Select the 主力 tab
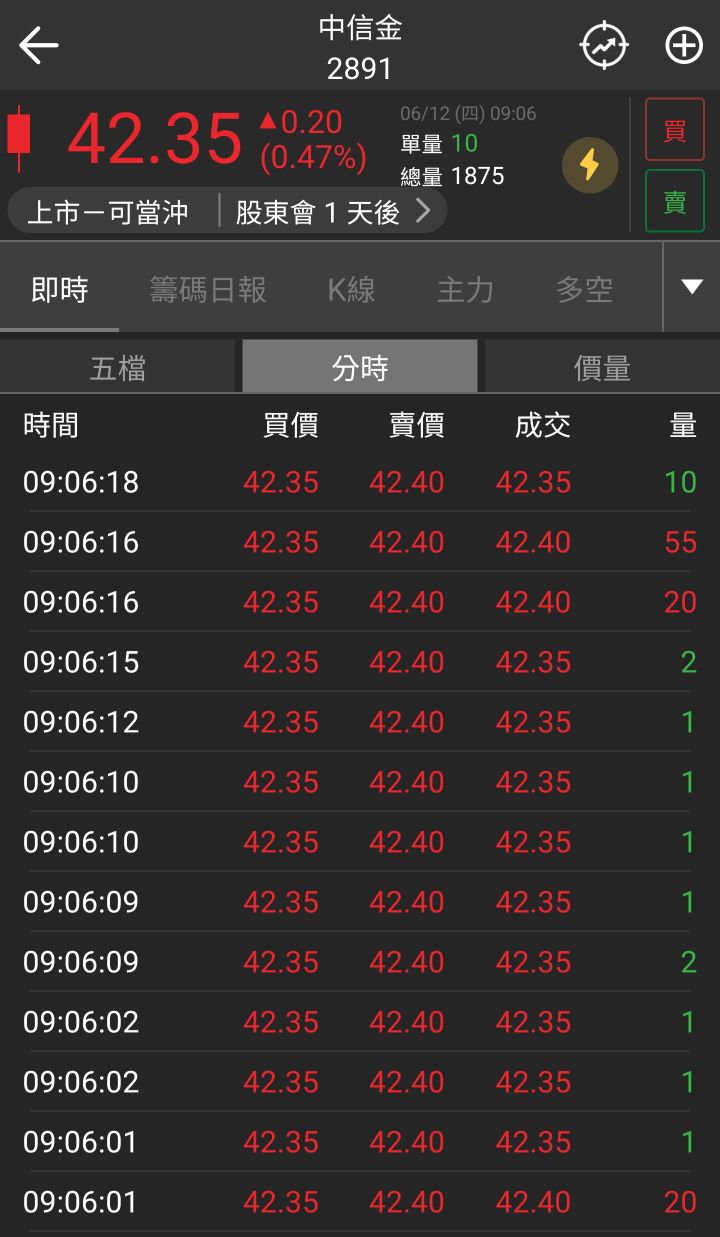Image resolution: width=720 pixels, height=1237 pixels. [465, 290]
